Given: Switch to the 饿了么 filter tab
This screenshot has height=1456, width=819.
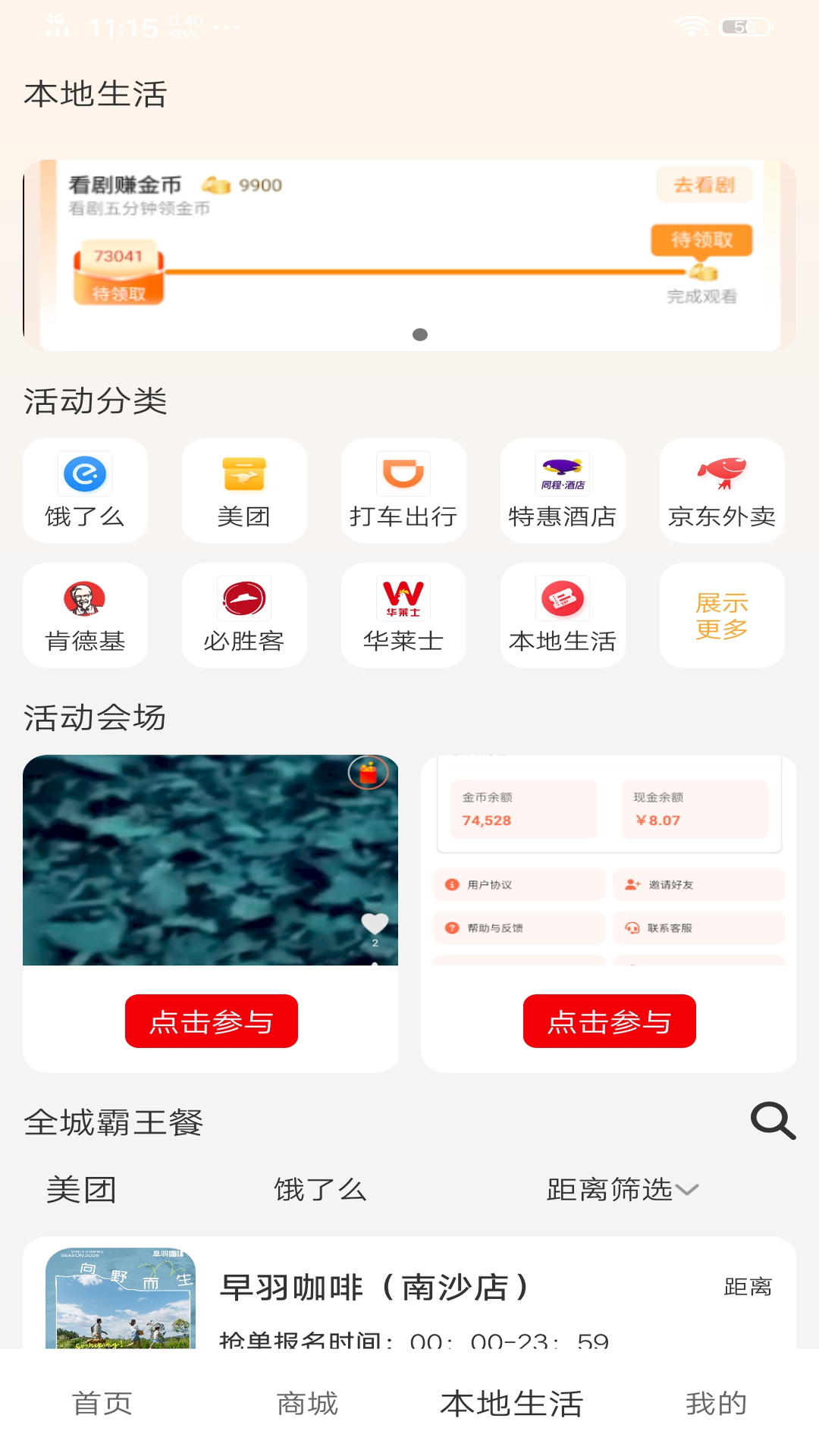Looking at the screenshot, I should (x=320, y=1190).
